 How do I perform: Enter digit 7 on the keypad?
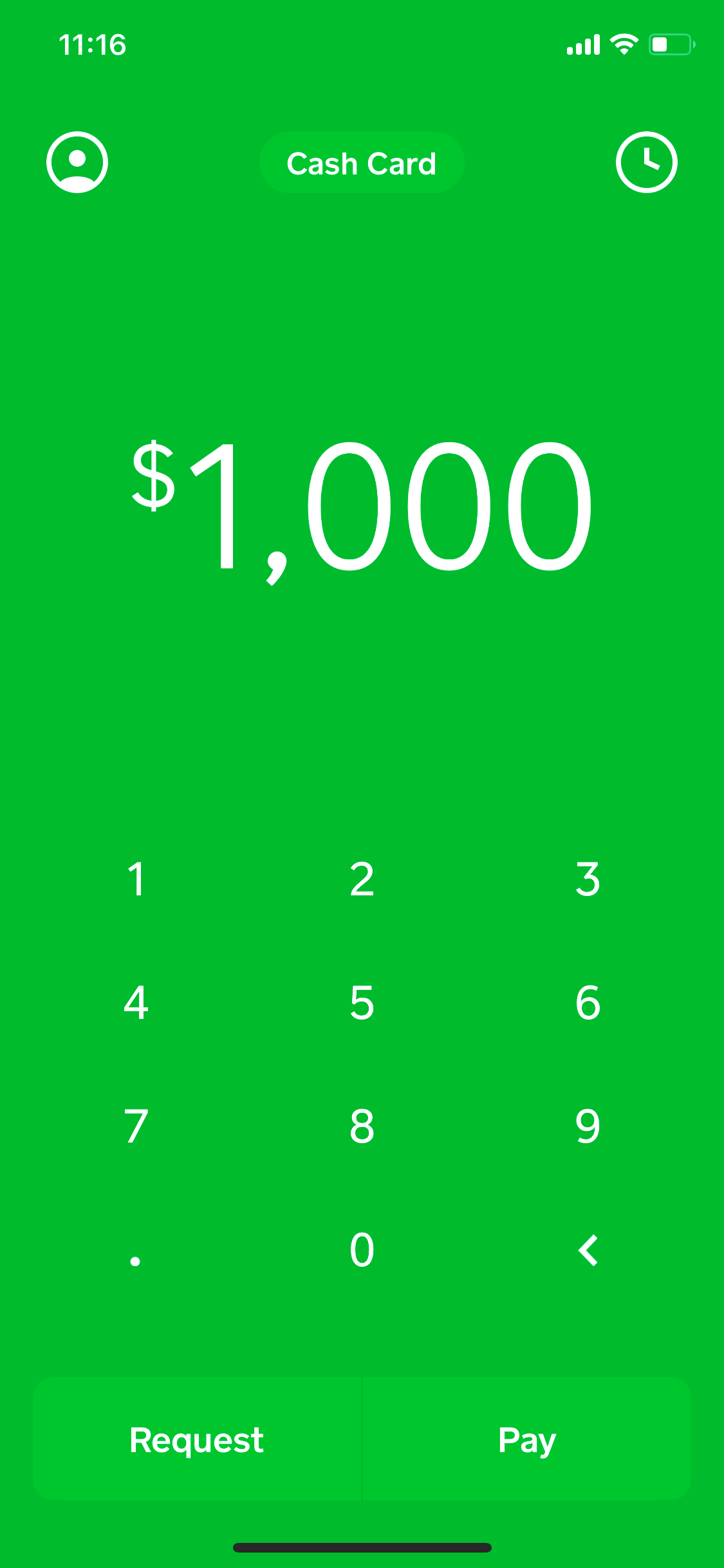pyautogui.click(x=136, y=1126)
